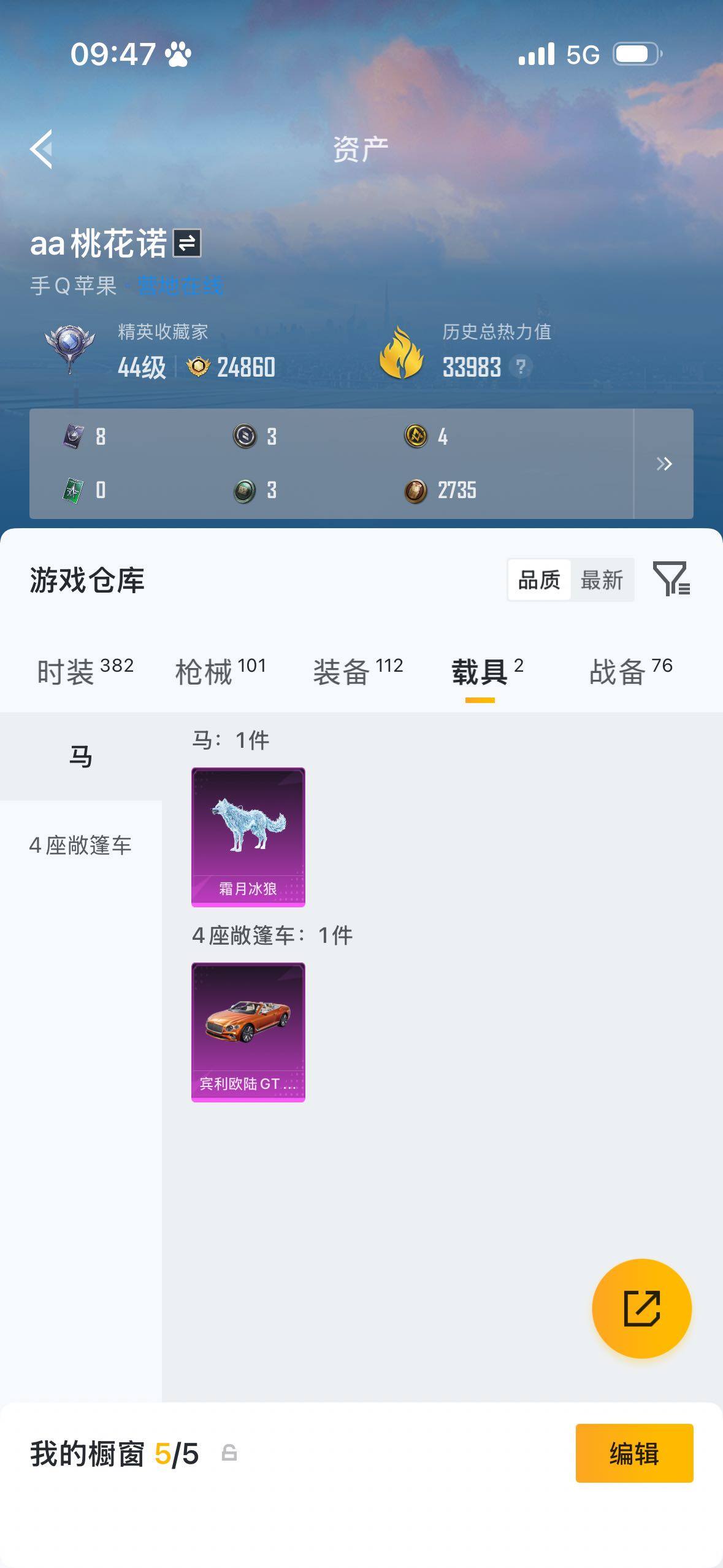Select the 4座敞篷车 category in sidebar
This screenshot has height=1568, width=723.
81,845
